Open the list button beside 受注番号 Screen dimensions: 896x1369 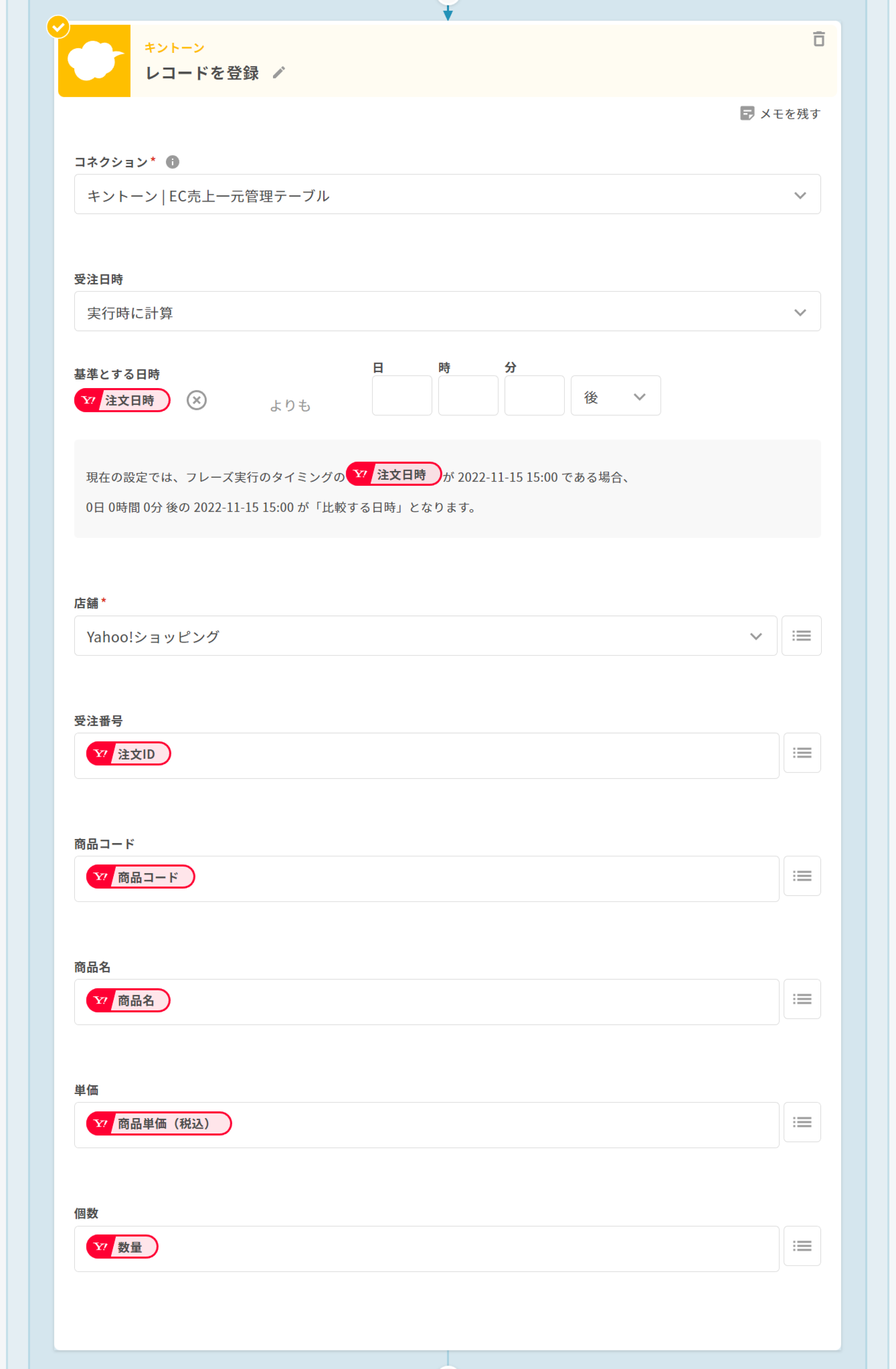pyautogui.click(x=801, y=753)
